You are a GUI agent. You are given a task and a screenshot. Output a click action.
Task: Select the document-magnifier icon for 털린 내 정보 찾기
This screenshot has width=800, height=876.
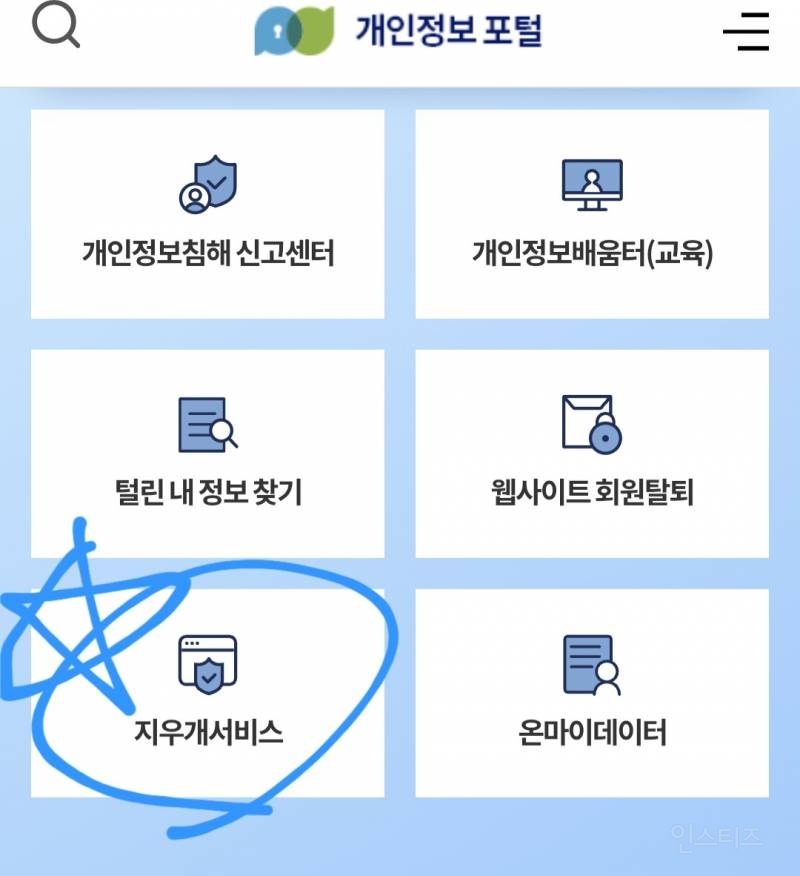click(x=208, y=425)
